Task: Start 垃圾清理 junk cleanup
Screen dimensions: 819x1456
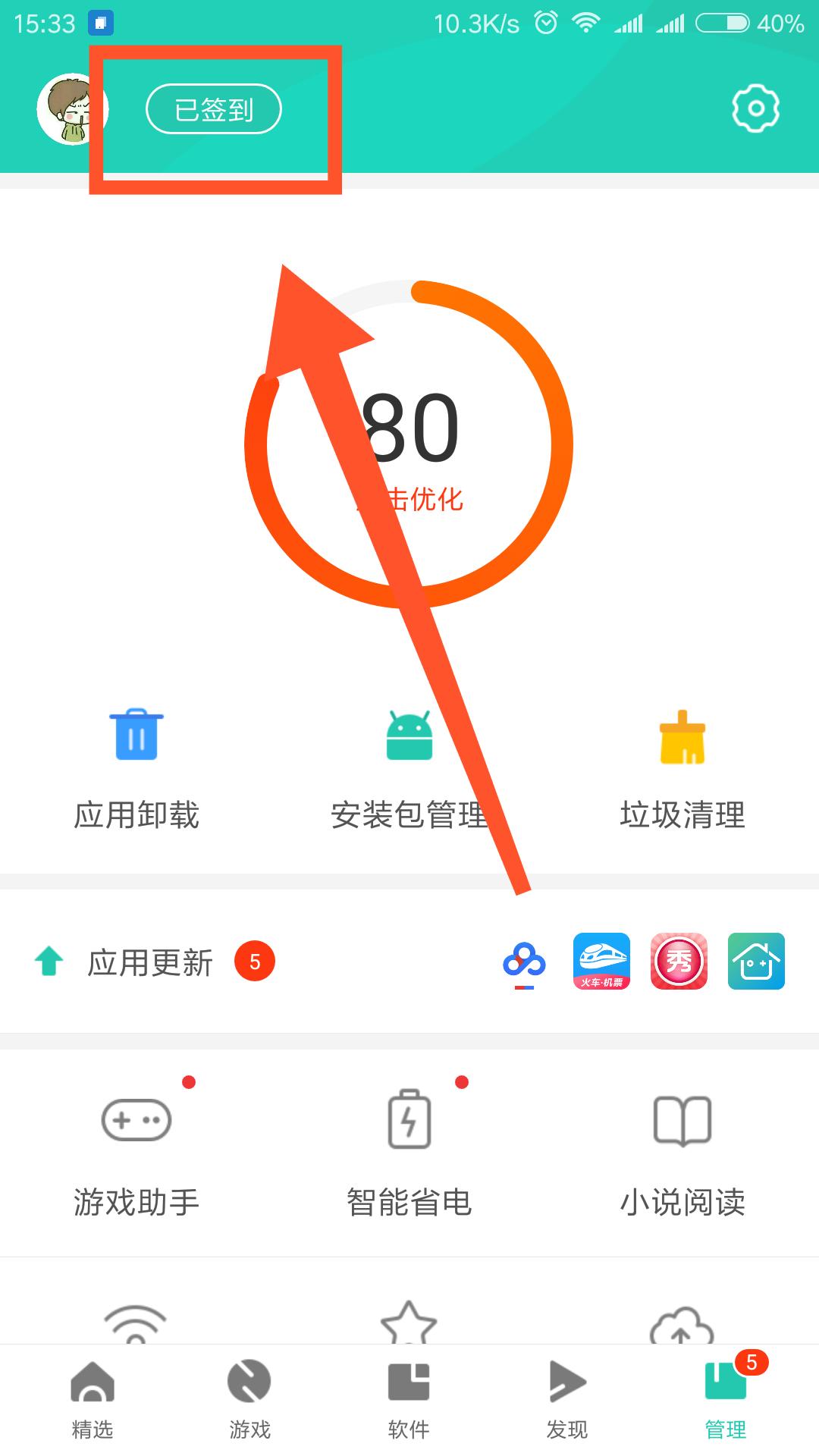Action: [x=682, y=766]
